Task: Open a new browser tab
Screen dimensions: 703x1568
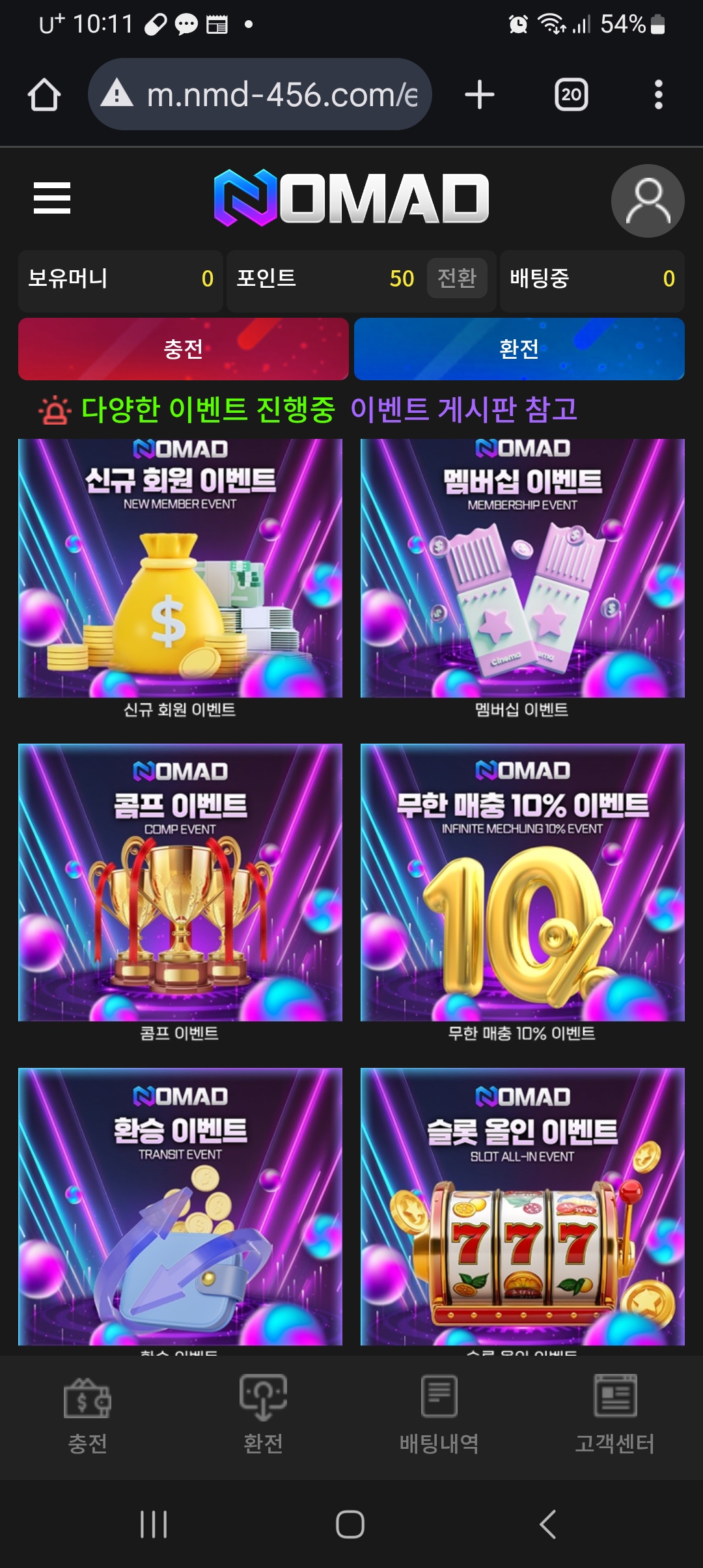Action: [x=480, y=94]
